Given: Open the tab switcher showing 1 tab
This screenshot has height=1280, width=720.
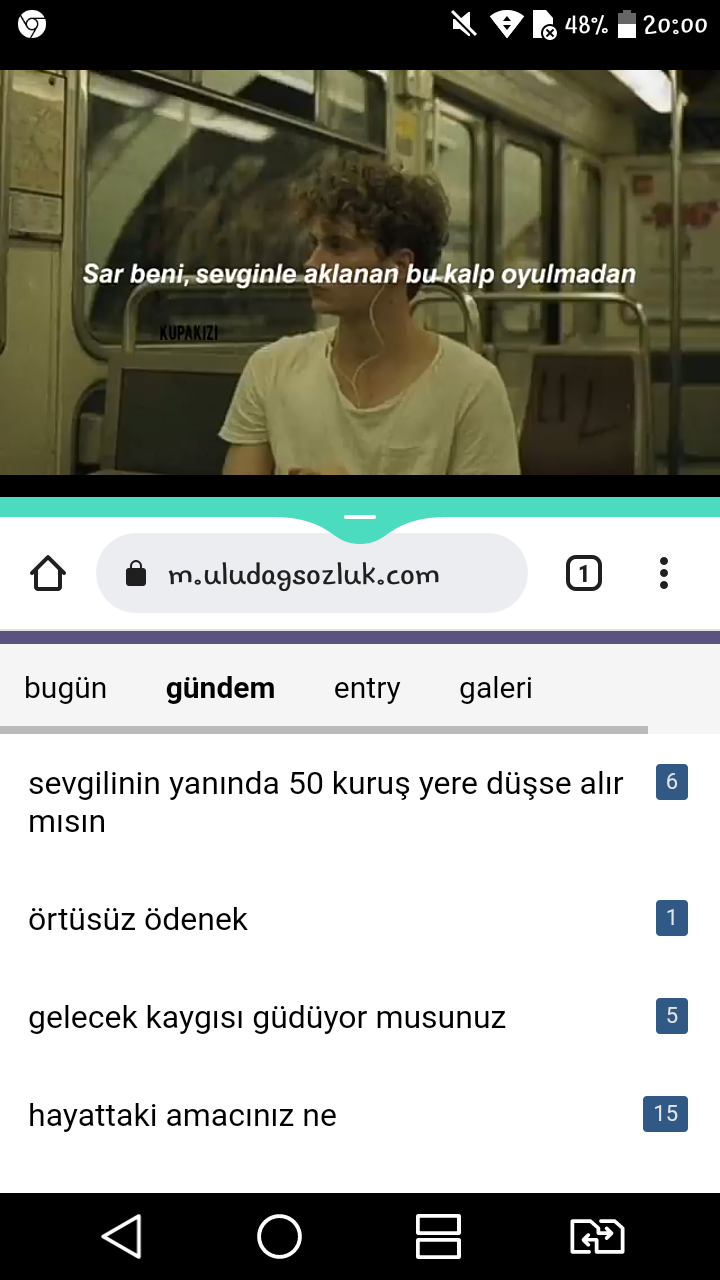Looking at the screenshot, I should [x=584, y=574].
